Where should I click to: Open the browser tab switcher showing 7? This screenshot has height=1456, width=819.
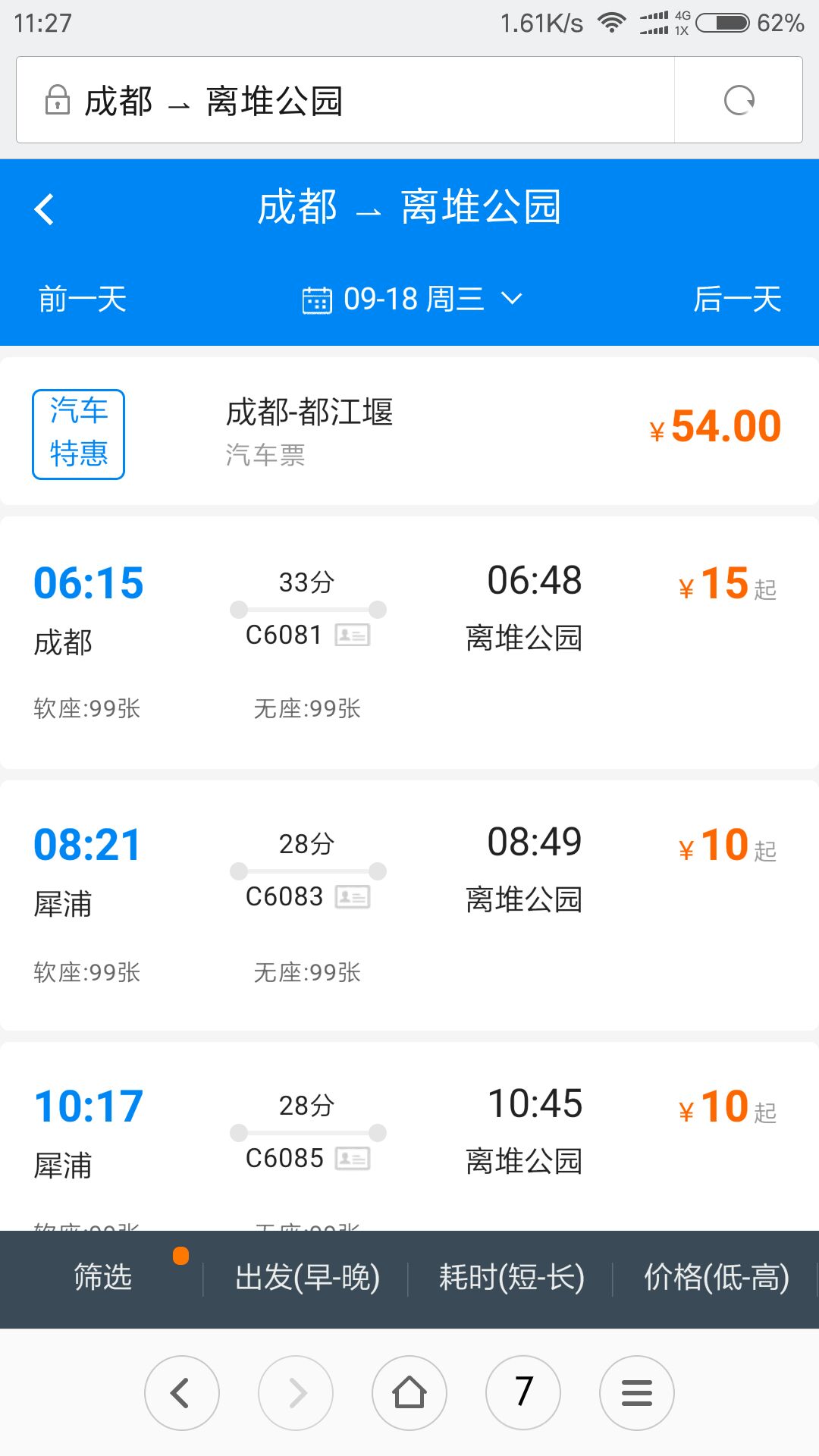tap(523, 1392)
